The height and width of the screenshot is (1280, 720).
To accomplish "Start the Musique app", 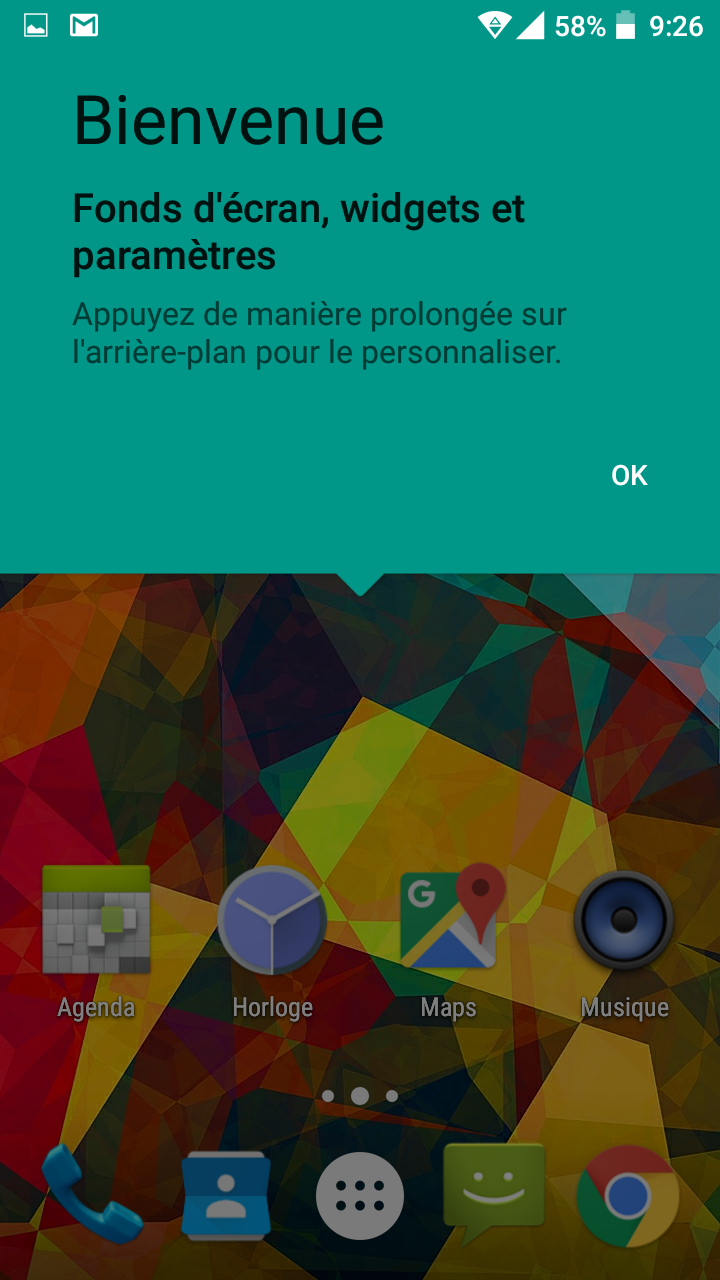I will [624, 922].
